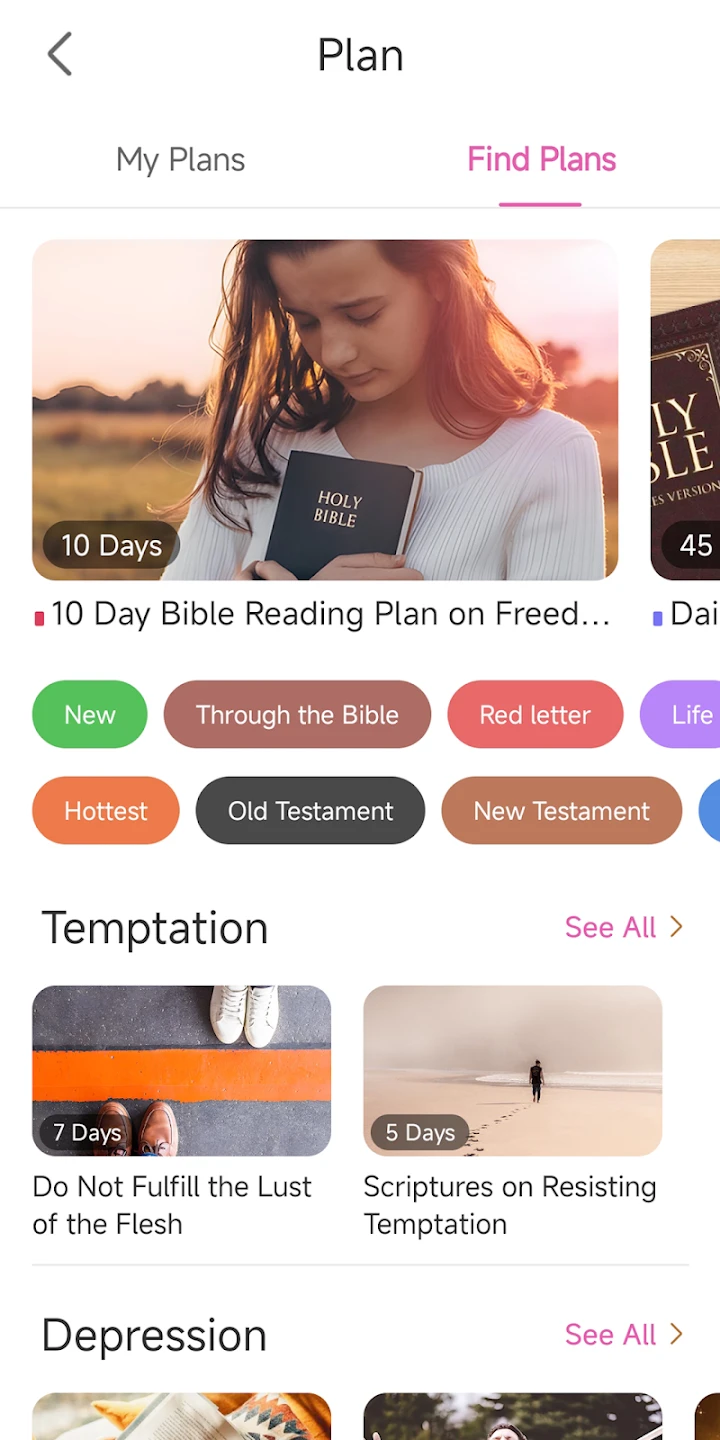Image resolution: width=720 pixels, height=1440 pixels.
Task: Switch to the My Plans tab
Action: coord(180,160)
